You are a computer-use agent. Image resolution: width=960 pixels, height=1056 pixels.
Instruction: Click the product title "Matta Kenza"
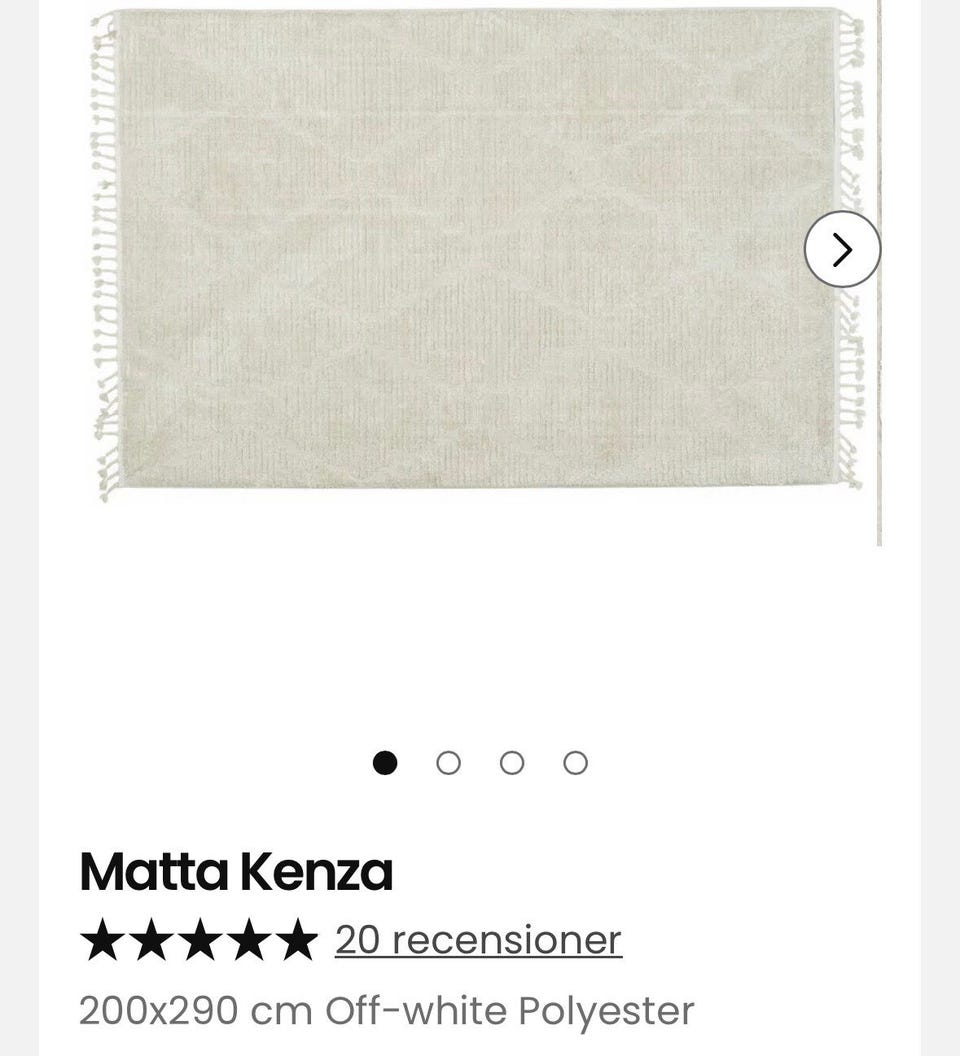[238, 871]
